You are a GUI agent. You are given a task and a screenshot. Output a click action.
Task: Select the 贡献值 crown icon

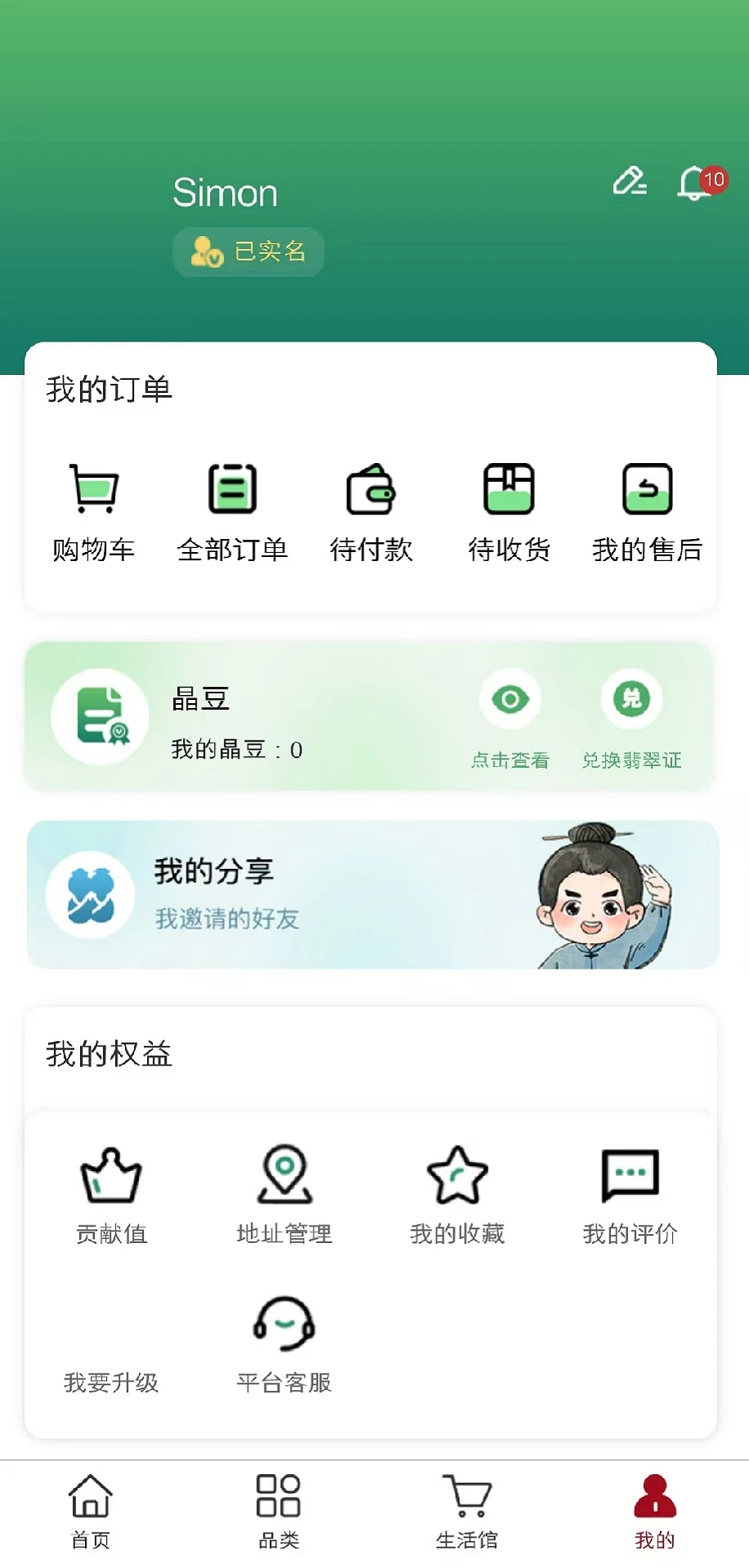coord(111,1178)
